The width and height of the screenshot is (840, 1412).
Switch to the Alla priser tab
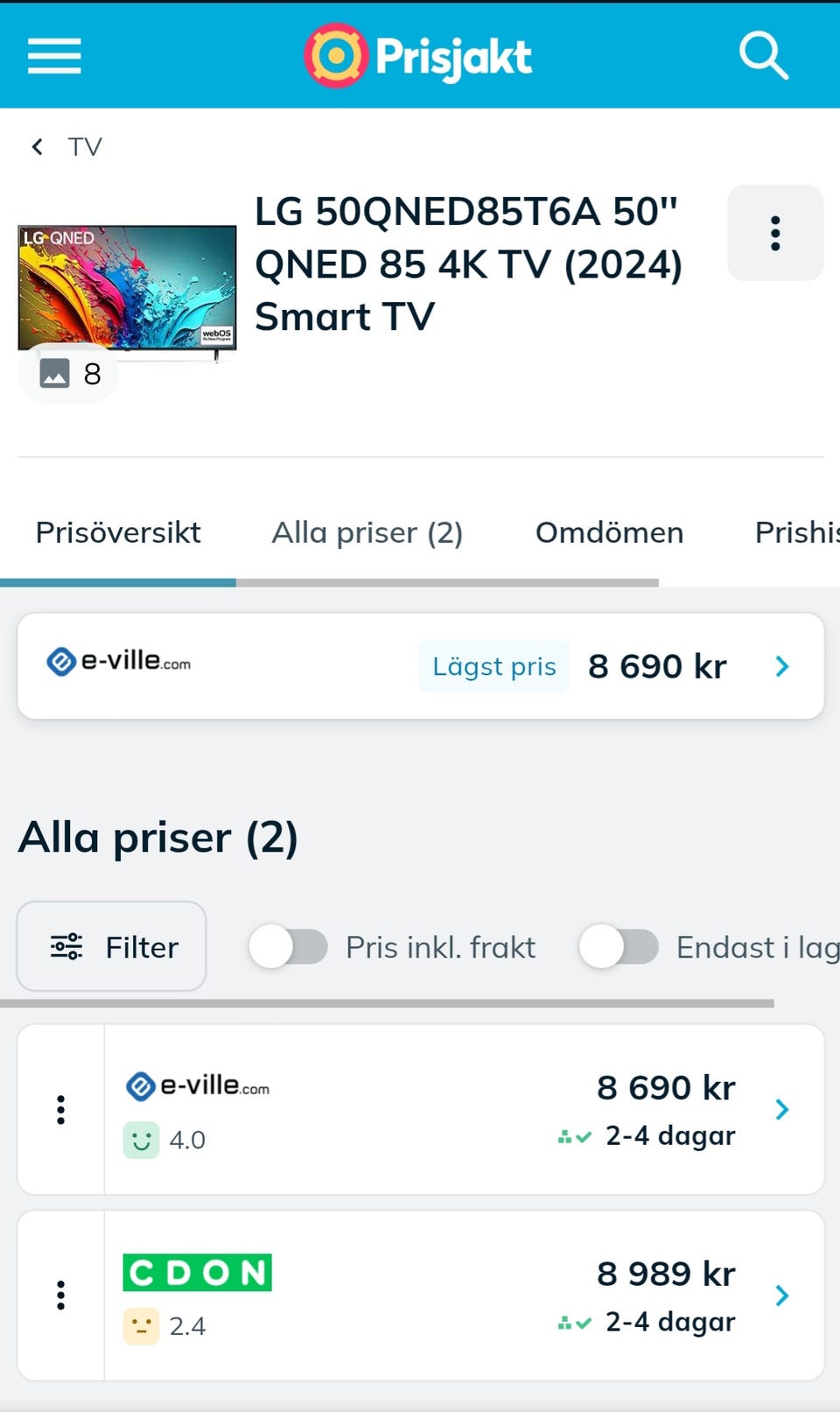pyautogui.click(x=367, y=532)
